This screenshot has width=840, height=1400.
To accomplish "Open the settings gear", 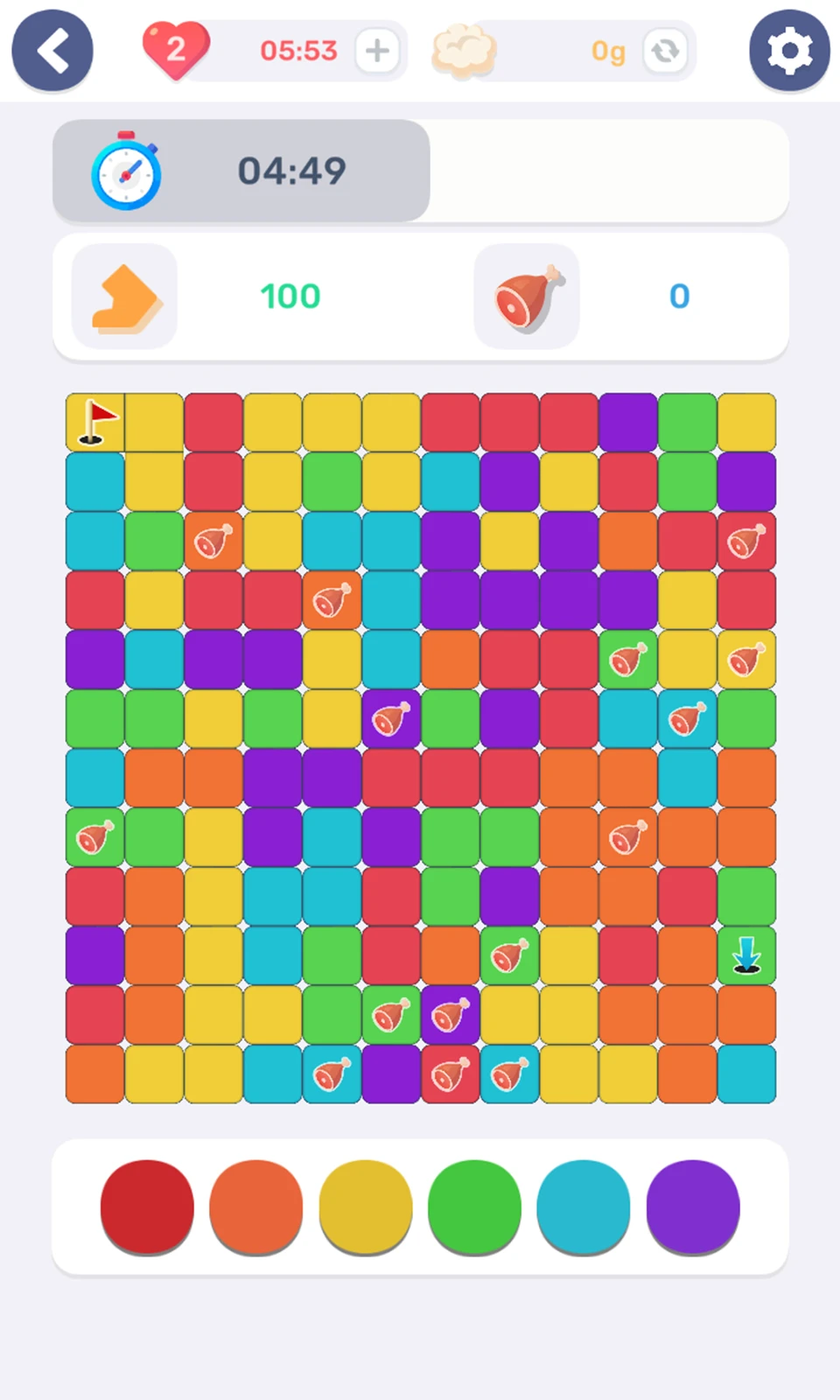I will (789, 51).
